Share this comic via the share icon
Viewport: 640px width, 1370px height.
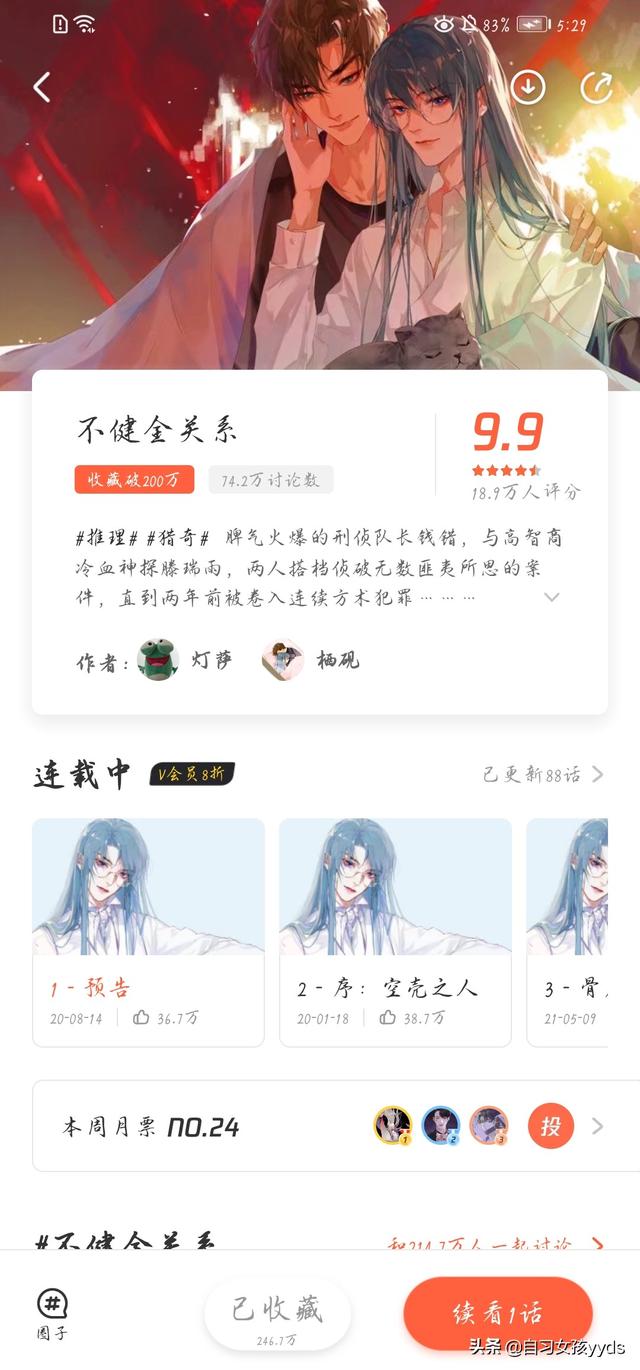tap(597, 88)
